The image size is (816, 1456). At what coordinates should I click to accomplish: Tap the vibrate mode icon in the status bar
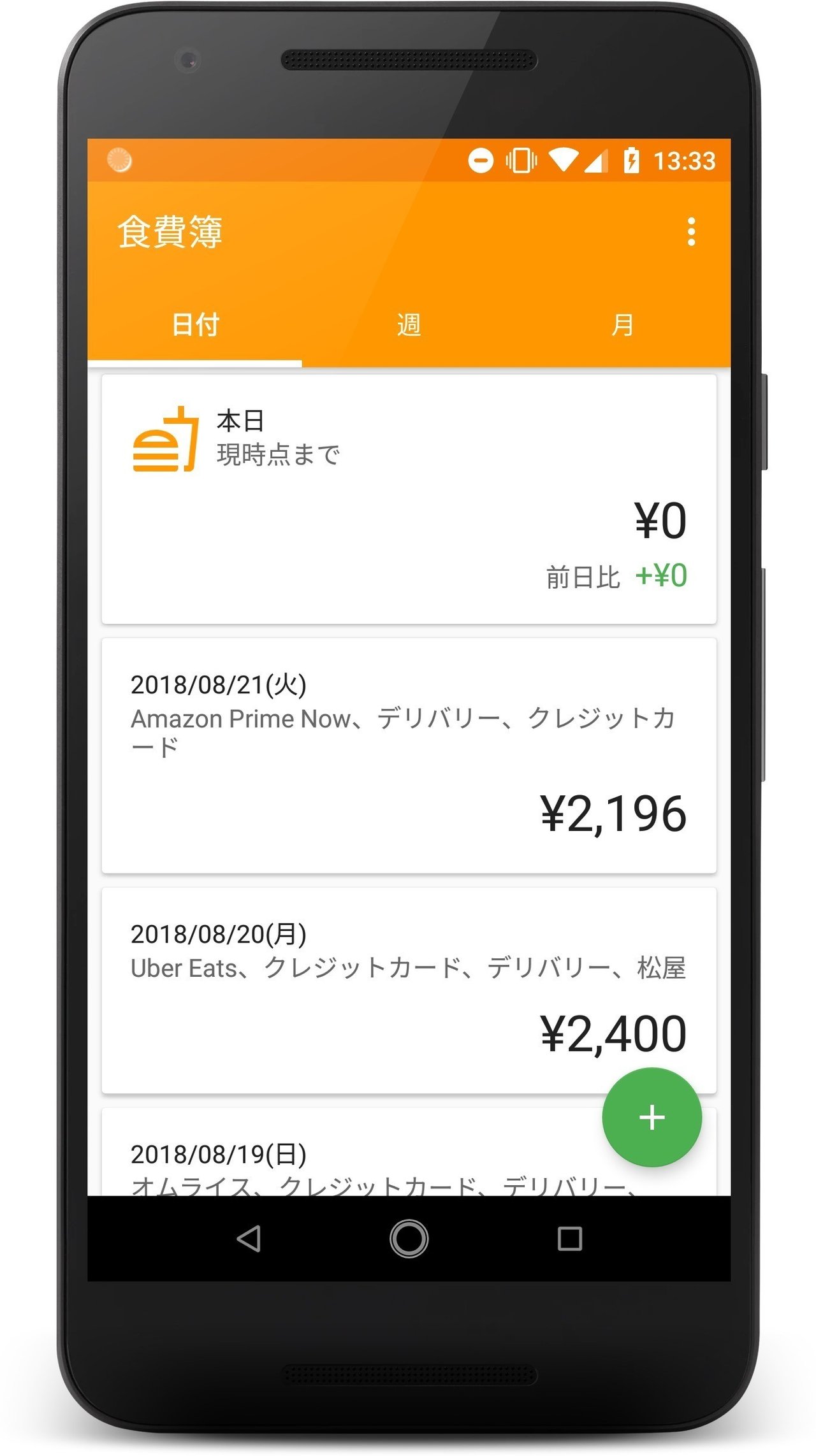click(520, 161)
